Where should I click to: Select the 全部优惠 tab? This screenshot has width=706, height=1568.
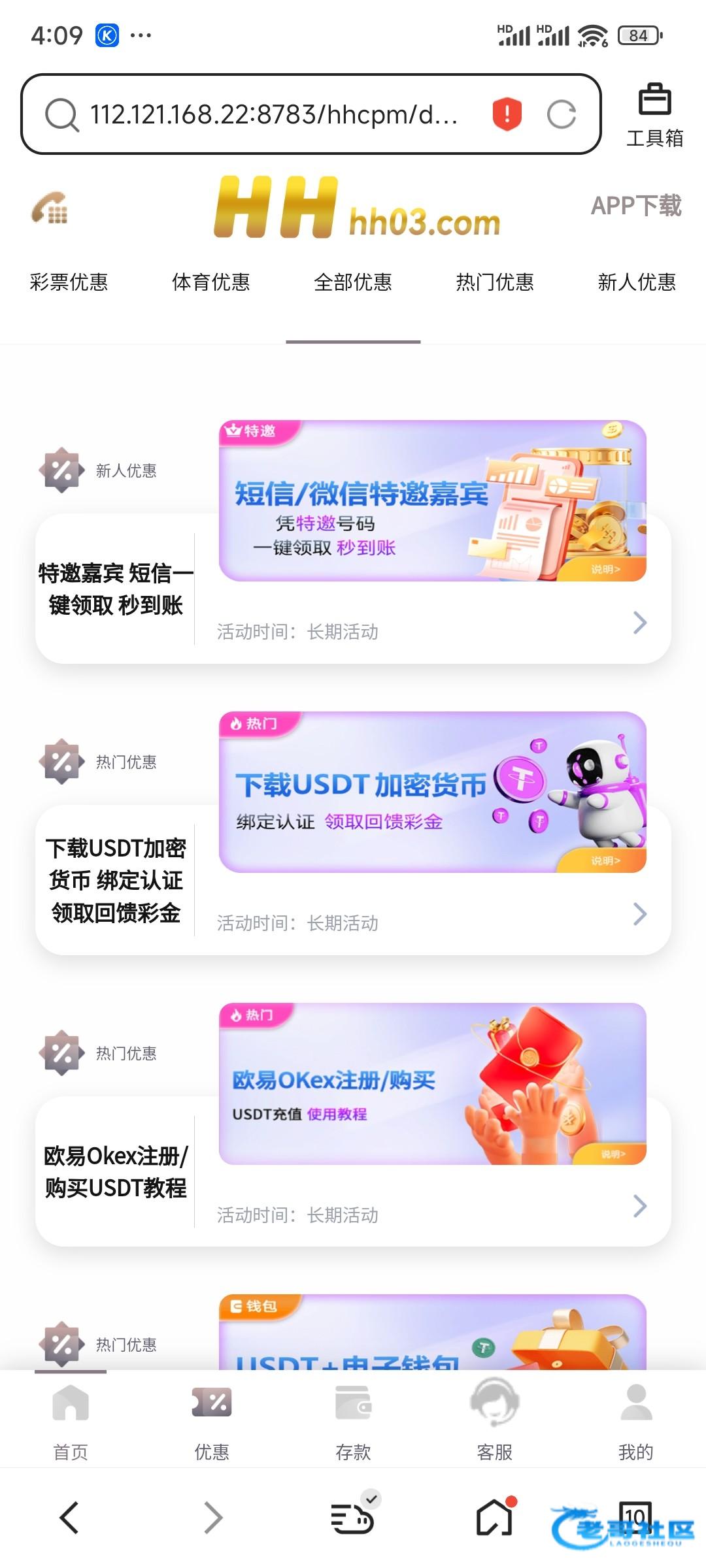[353, 282]
